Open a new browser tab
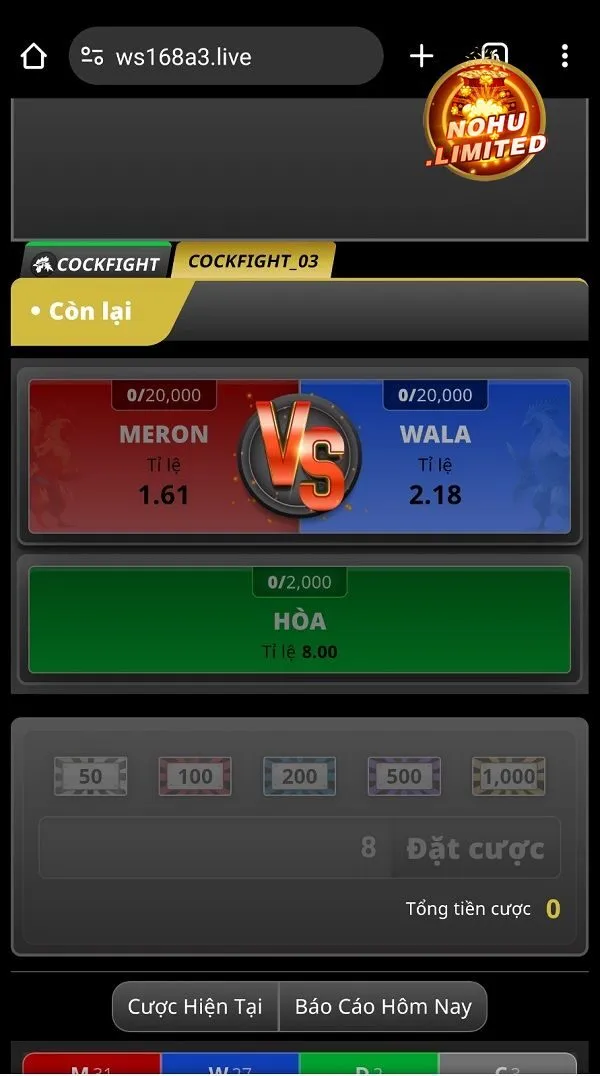The width and height of the screenshot is (600, 1076). 421,56
